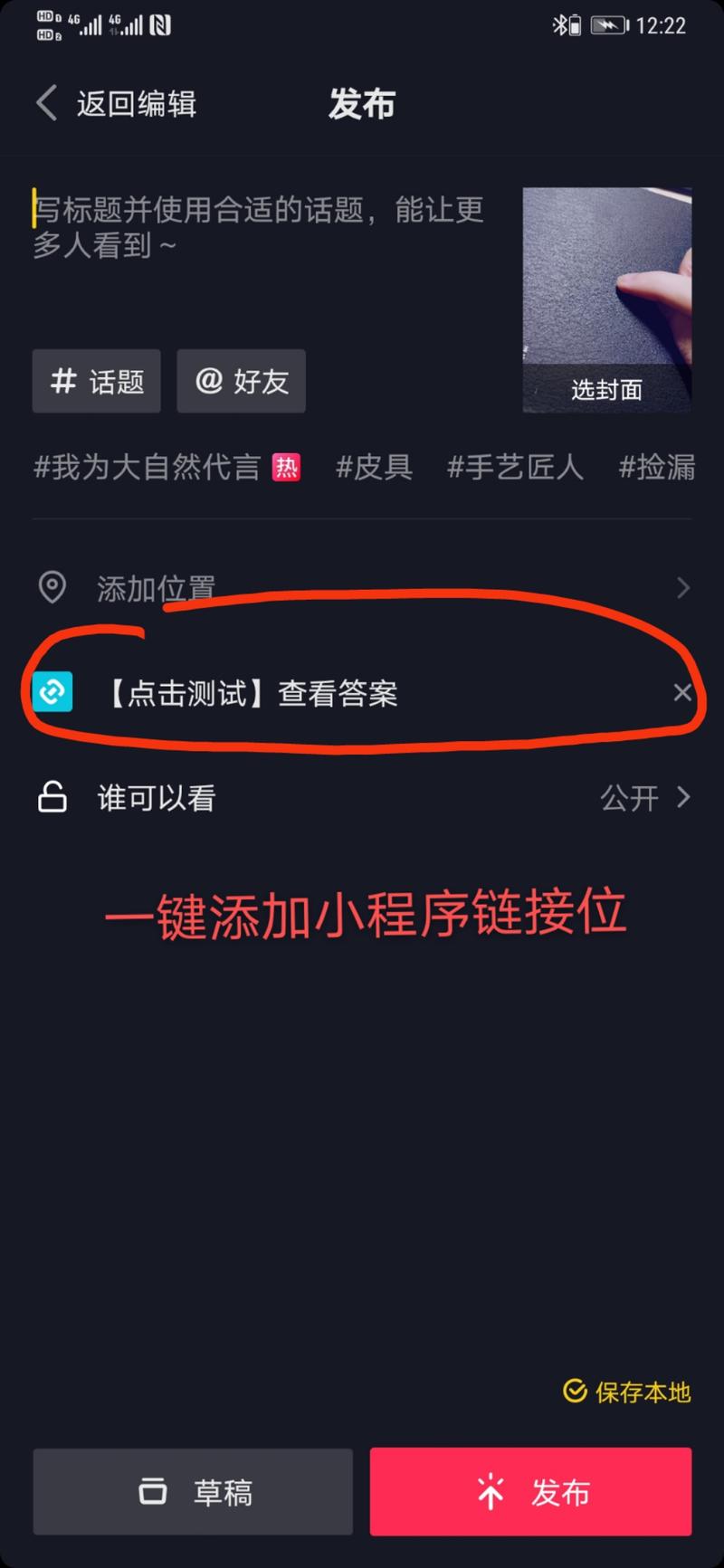Tap the @ 好友 mention icon
Screen dimensions: 724x1568
pyautogui.click(x=208, y=381)
